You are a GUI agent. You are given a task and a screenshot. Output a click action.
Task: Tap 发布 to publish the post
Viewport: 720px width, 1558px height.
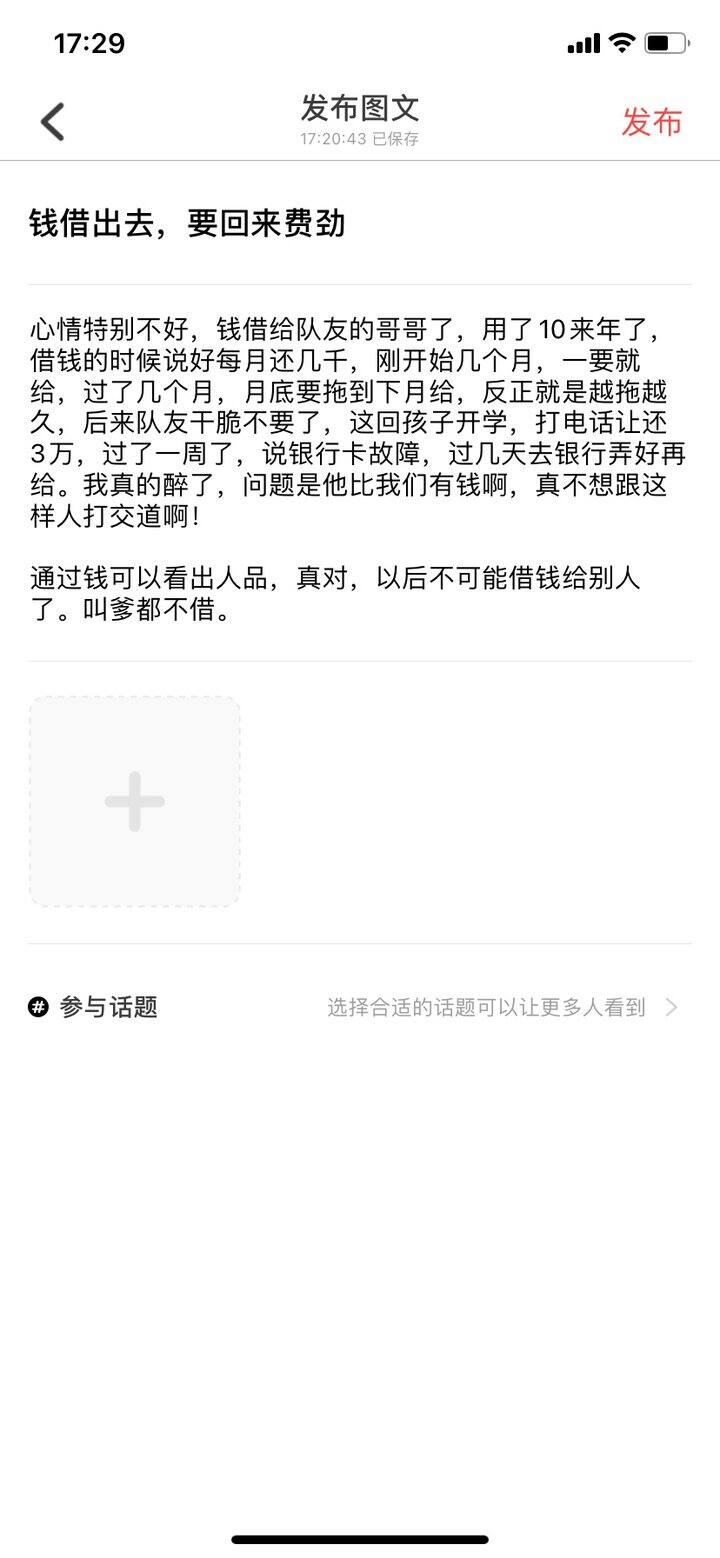(651, 122)
